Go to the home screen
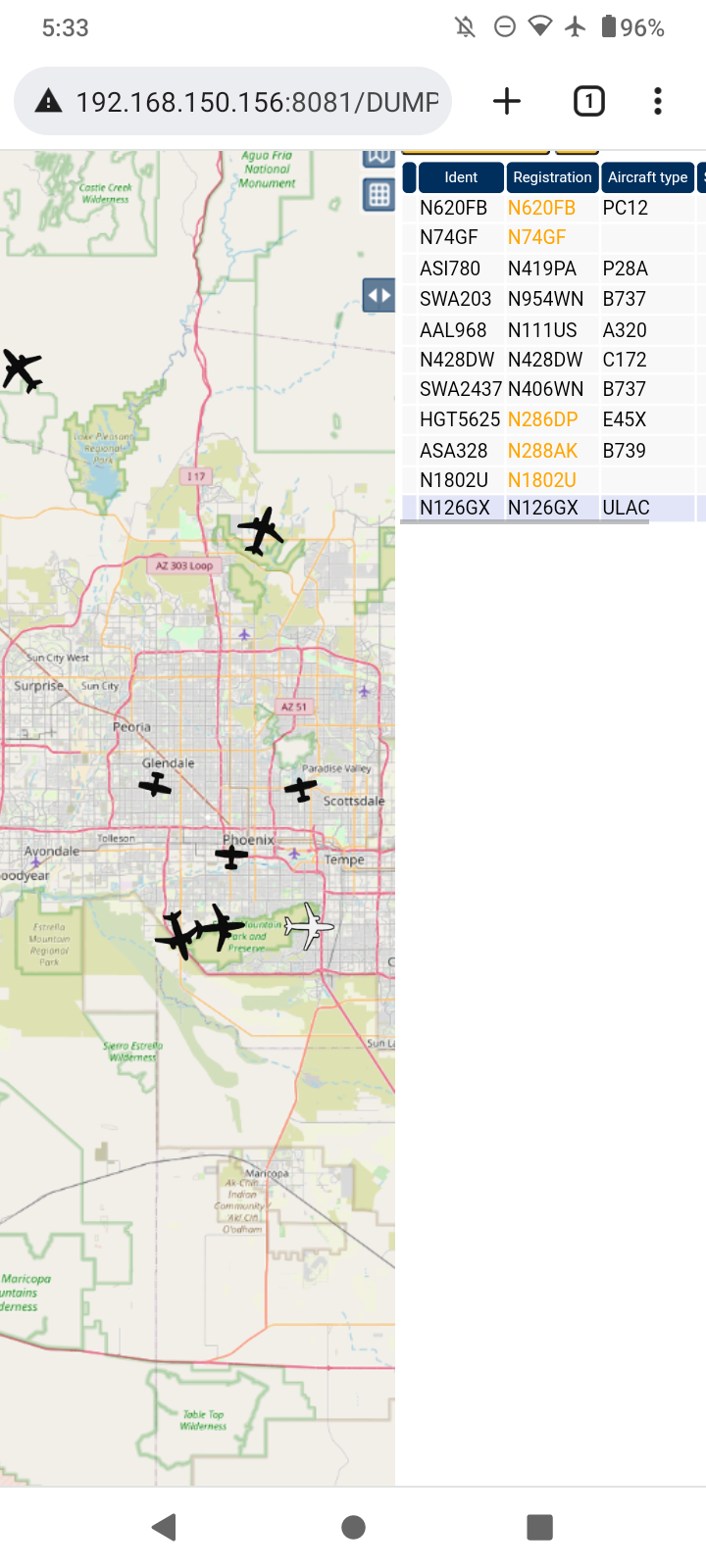The image size is (706, 1568). 353,1527
